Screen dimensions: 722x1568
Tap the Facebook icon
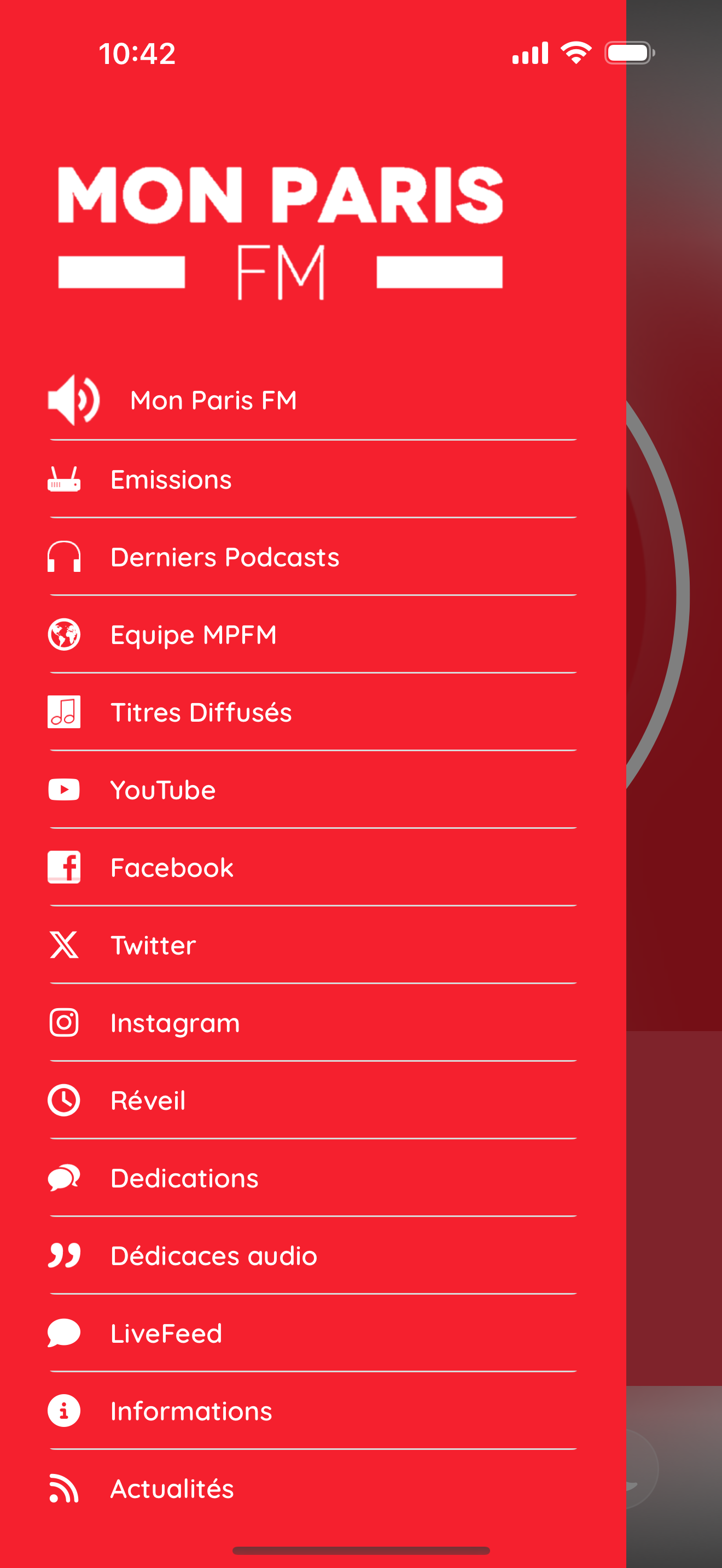coord(63,867)
